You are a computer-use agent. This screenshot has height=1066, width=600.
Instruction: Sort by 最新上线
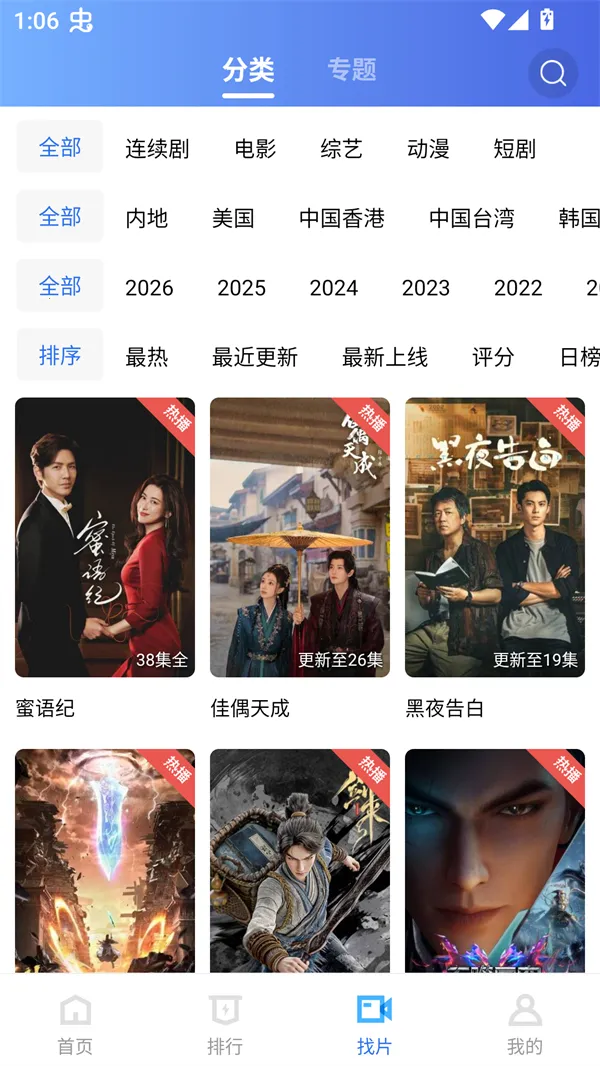coord(385,357)
